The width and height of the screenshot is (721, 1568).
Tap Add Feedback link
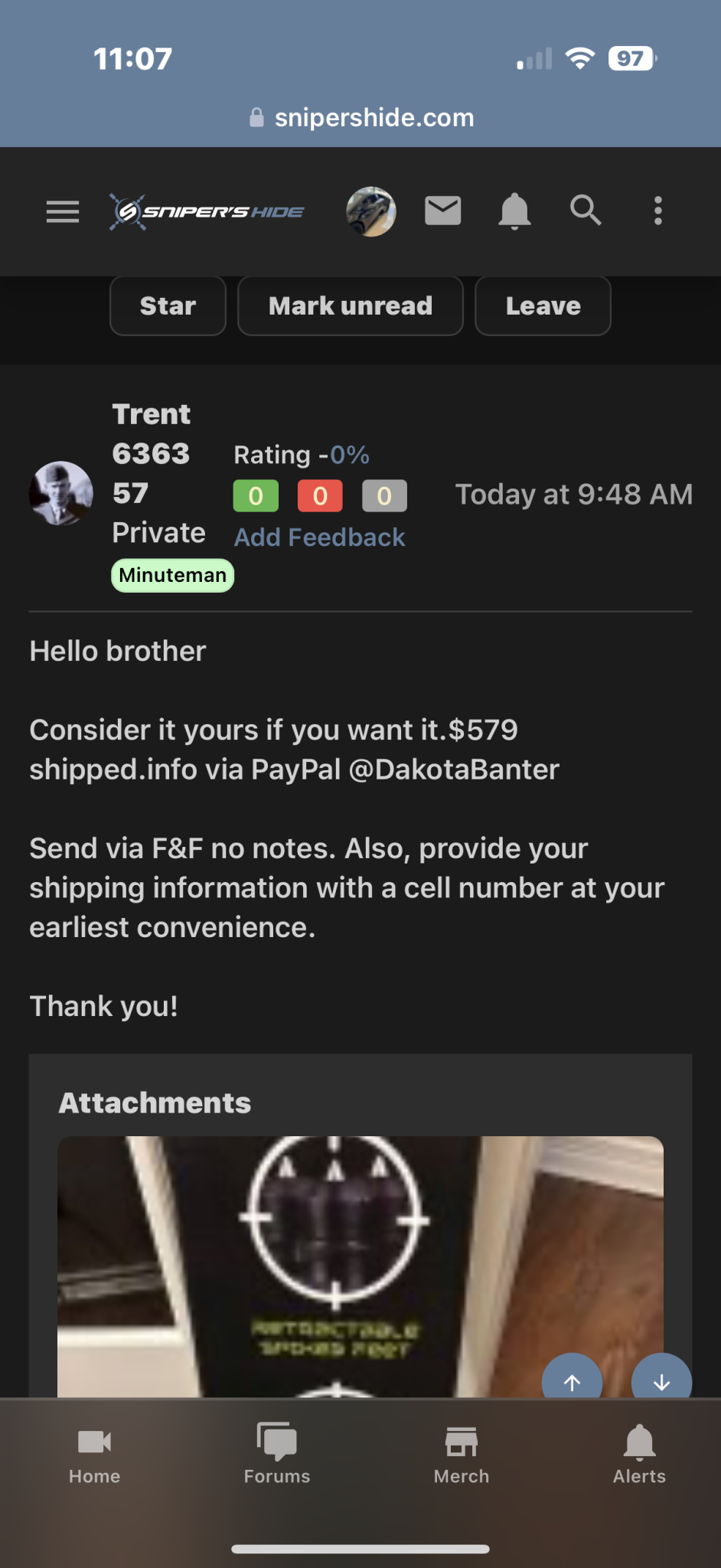pos(319,537)
